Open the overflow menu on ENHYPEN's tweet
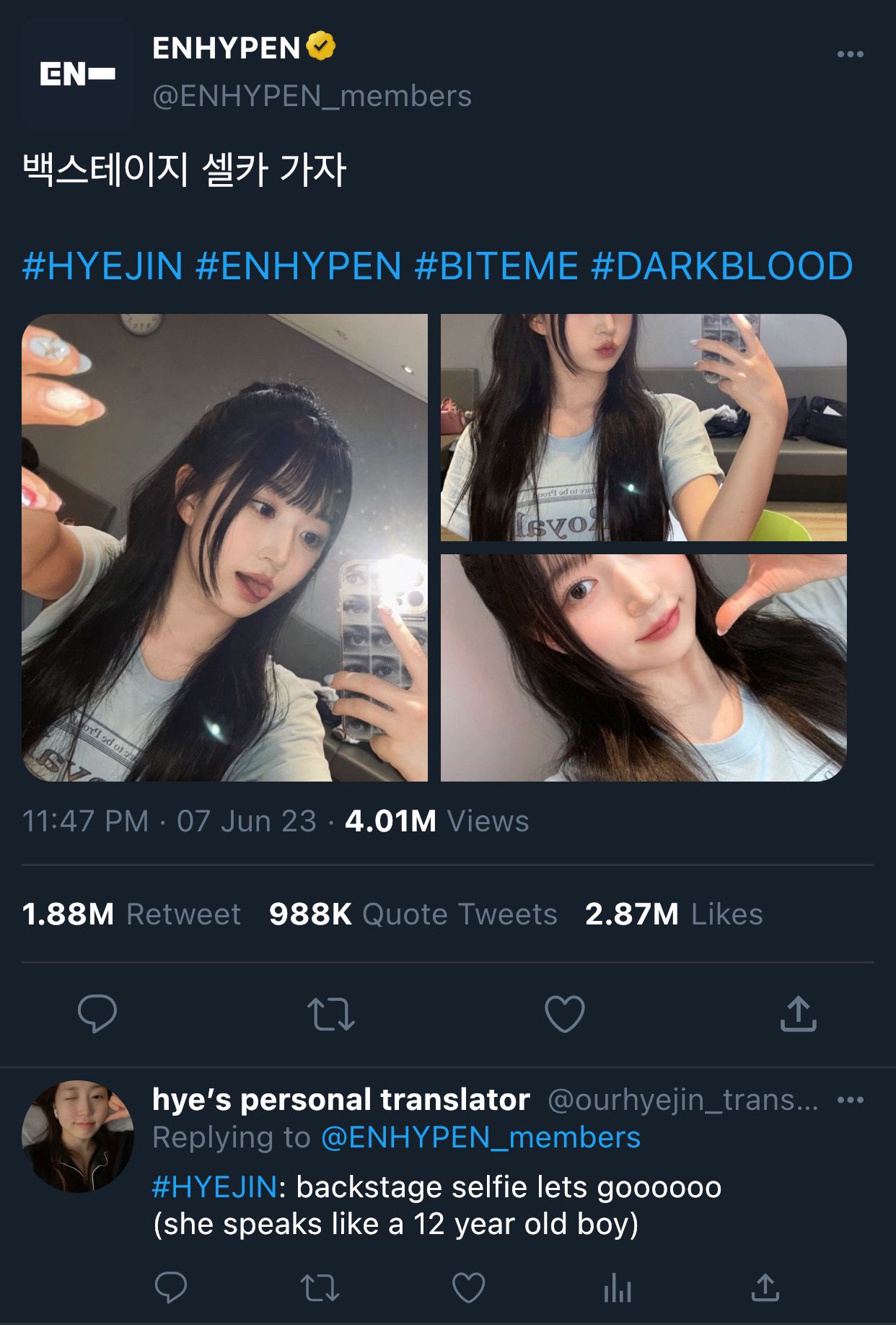 coord(850,54)
